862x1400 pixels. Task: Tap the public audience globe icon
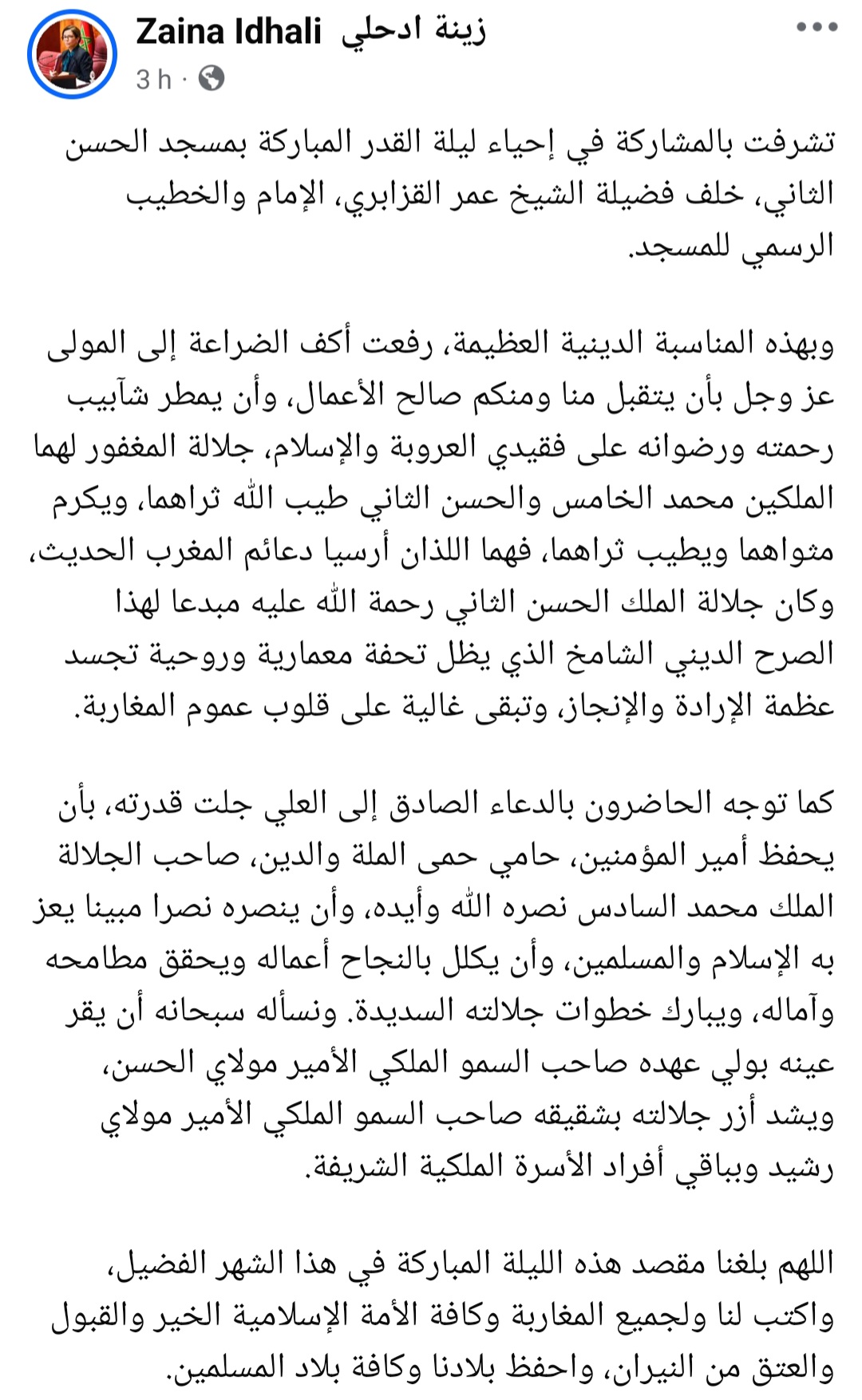tap(211, 78)
